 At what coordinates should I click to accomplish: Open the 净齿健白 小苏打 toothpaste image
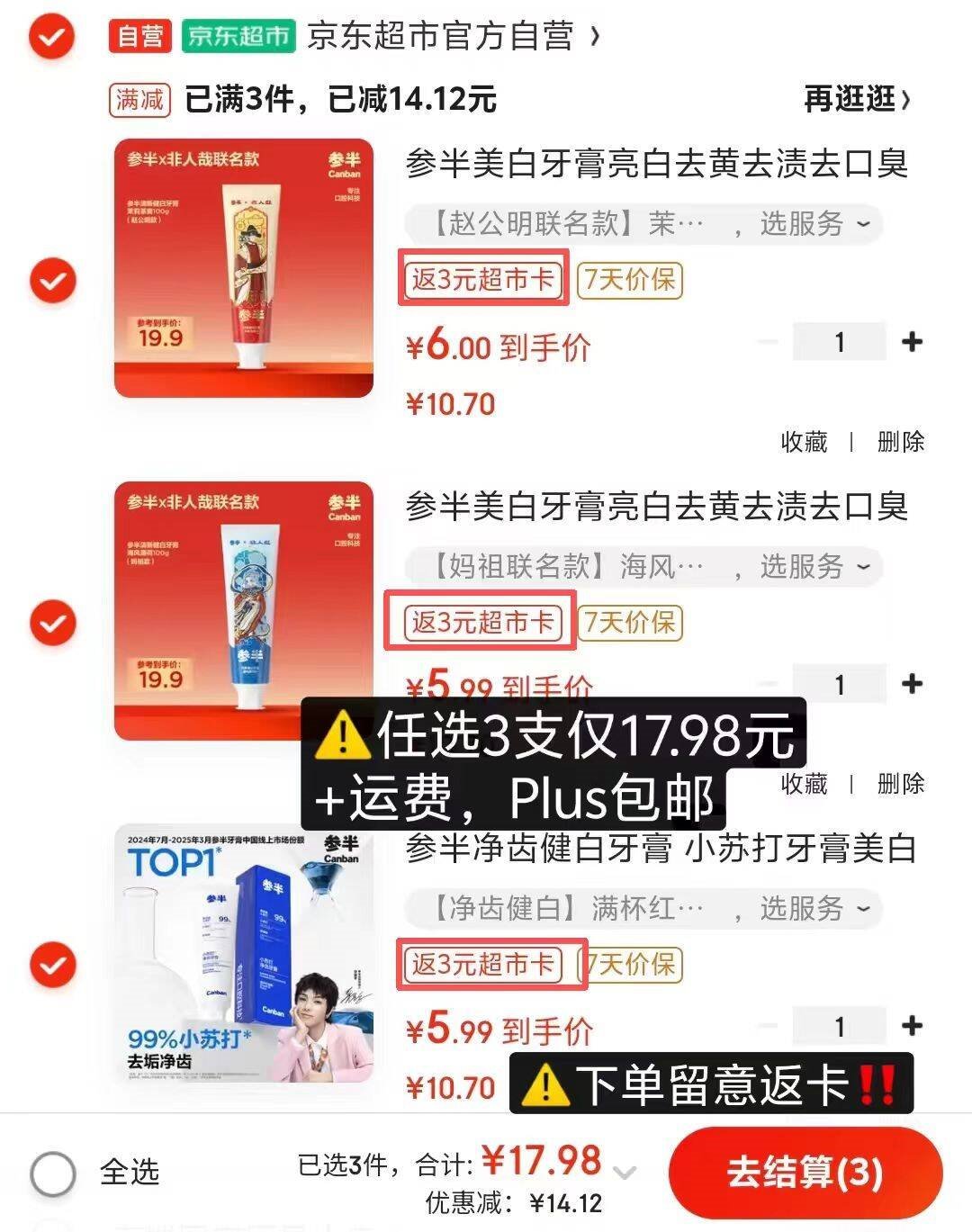click(x=243, y=954)
